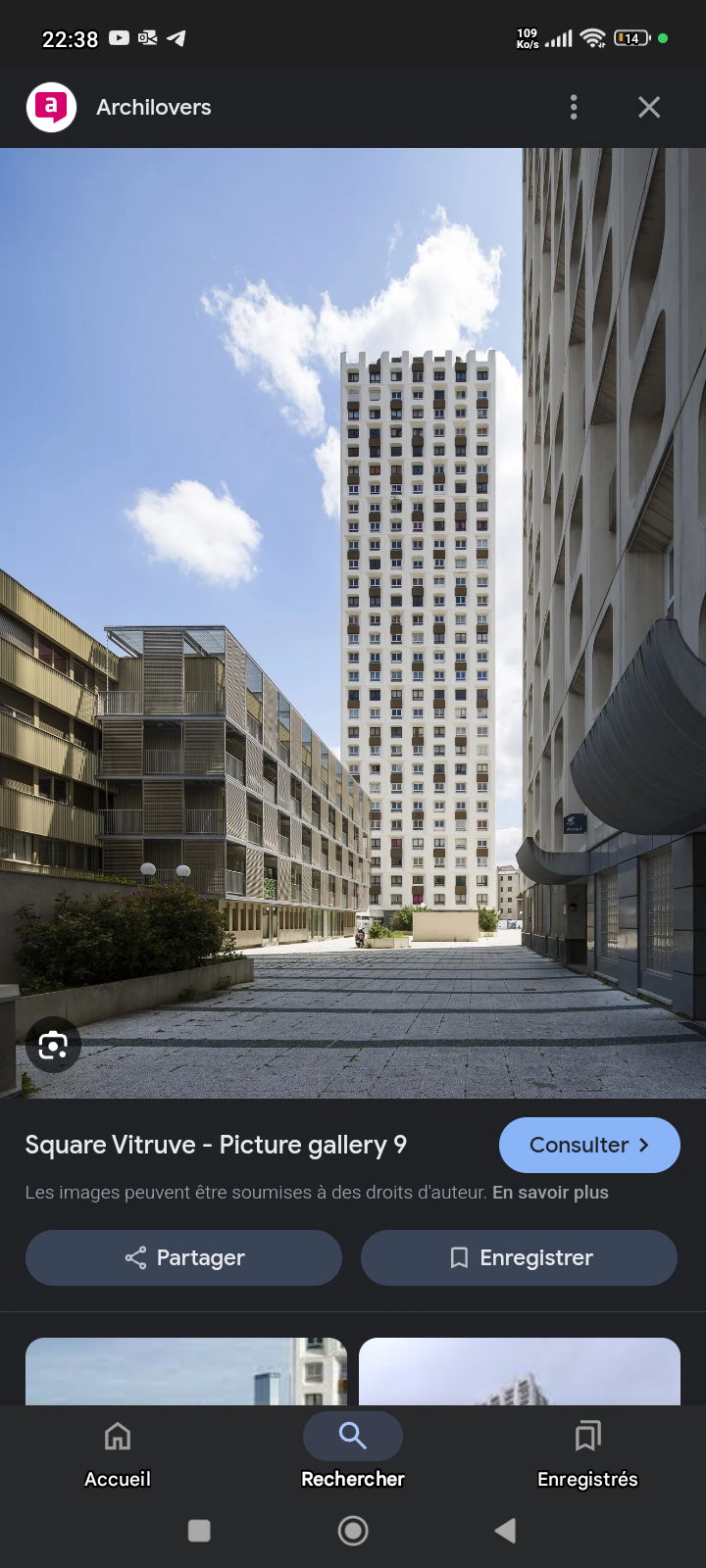Save the image with Enregistrer
This screenshot has height=1568, width=706.
[x=519, y=1257]
